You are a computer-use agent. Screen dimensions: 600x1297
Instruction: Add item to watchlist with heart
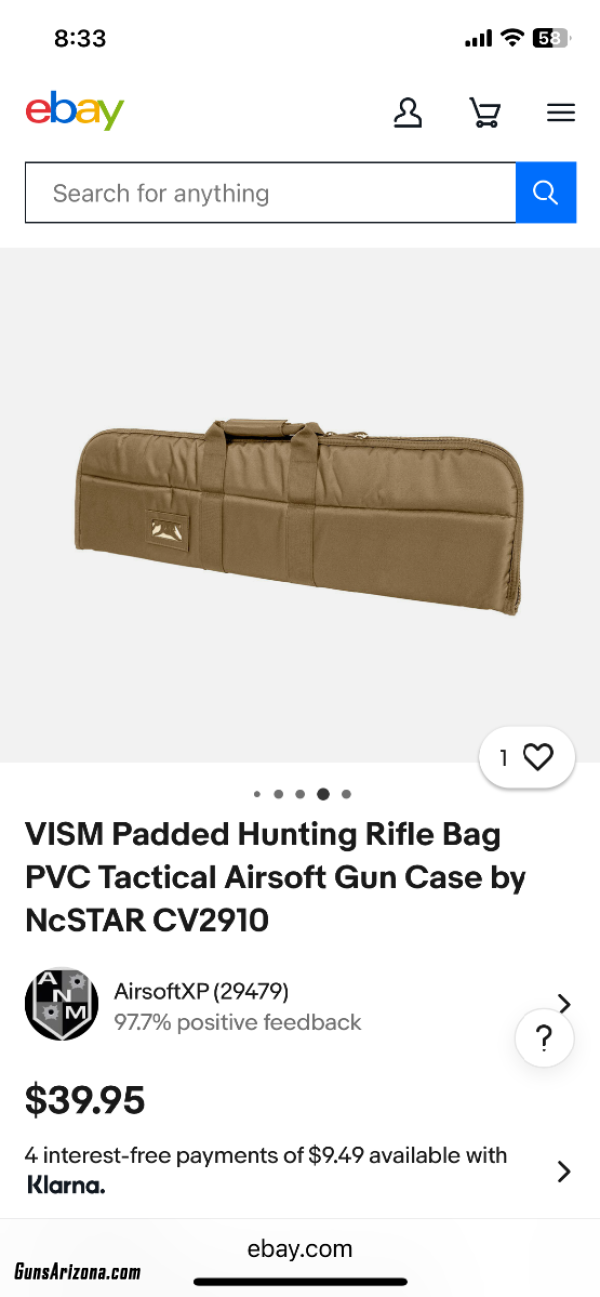tap(527, 758)
